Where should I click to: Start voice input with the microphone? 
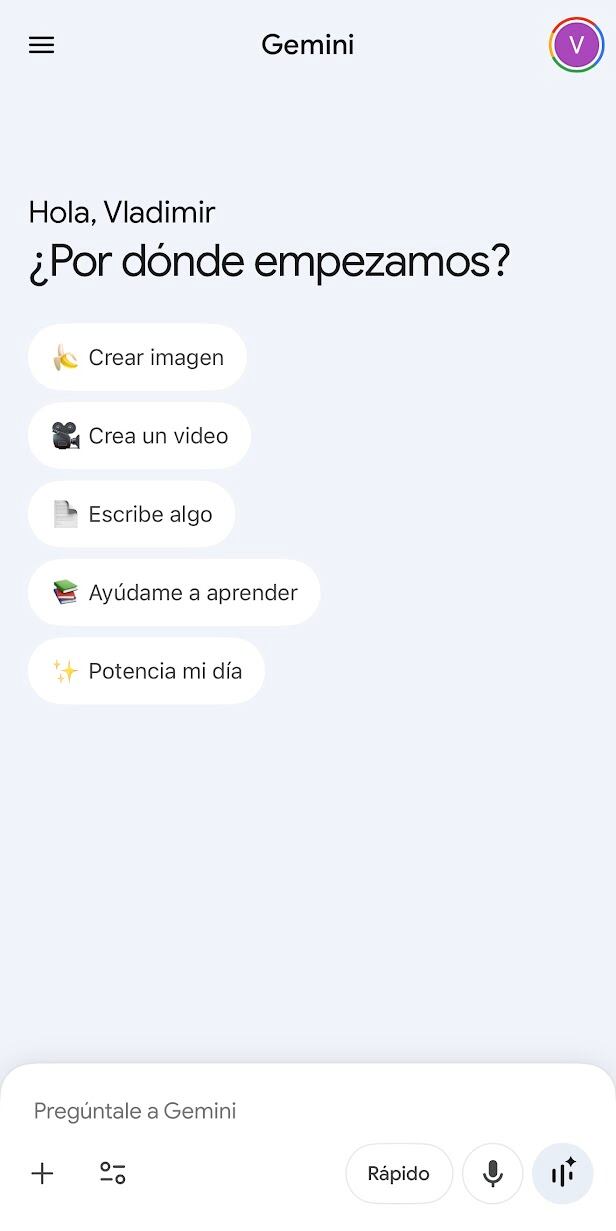(x=493, y=1174)
